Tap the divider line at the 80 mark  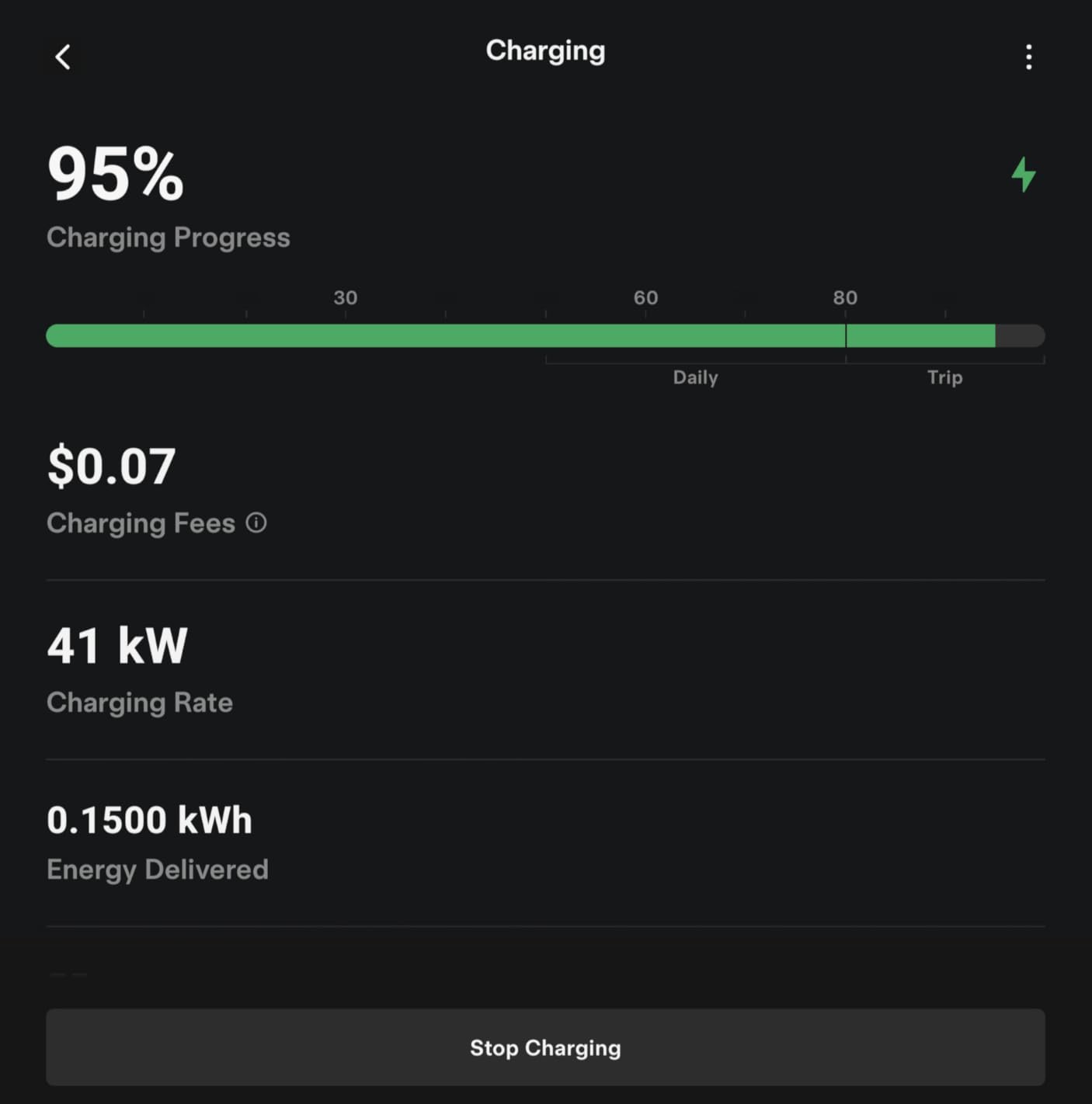[846, 335]
